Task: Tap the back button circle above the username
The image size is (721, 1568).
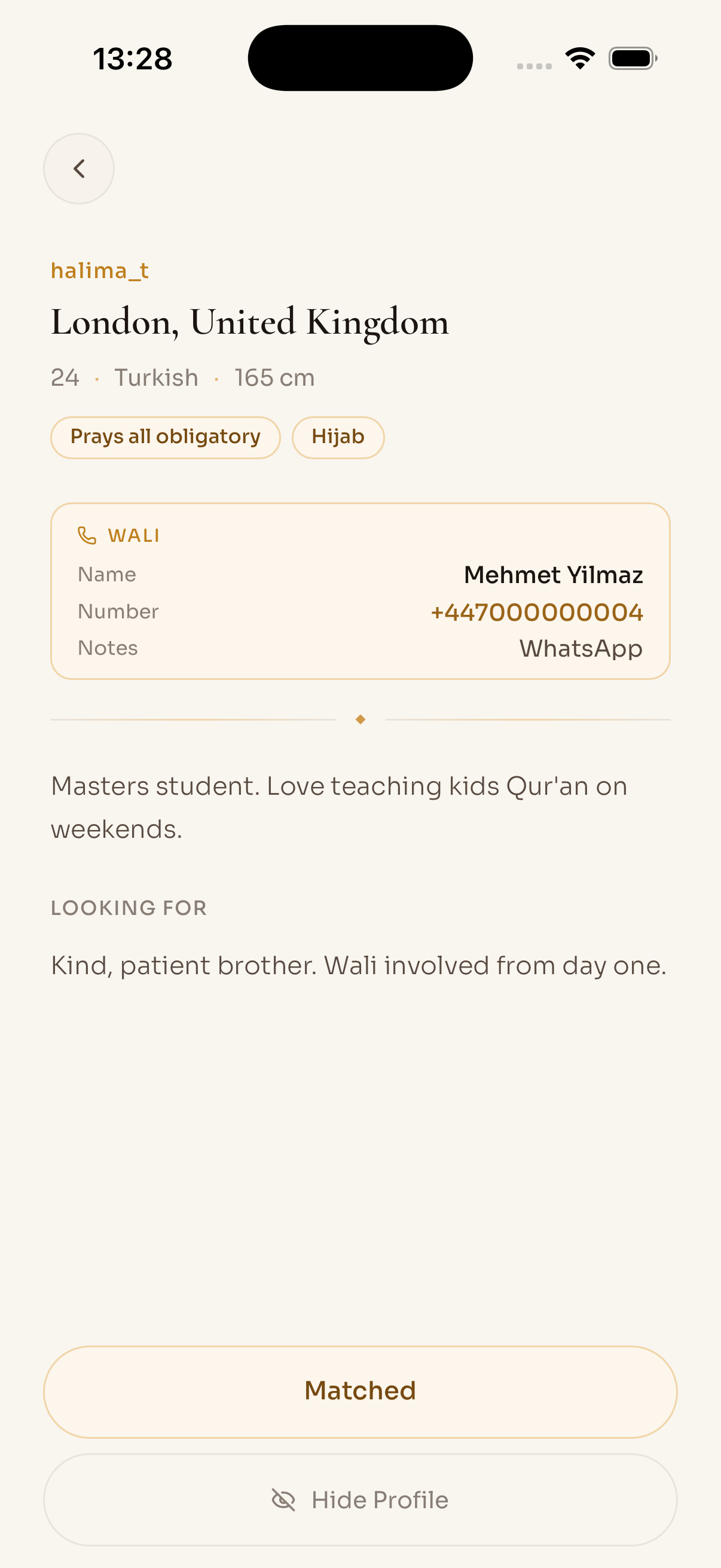Action: click(x=78, y=168)
